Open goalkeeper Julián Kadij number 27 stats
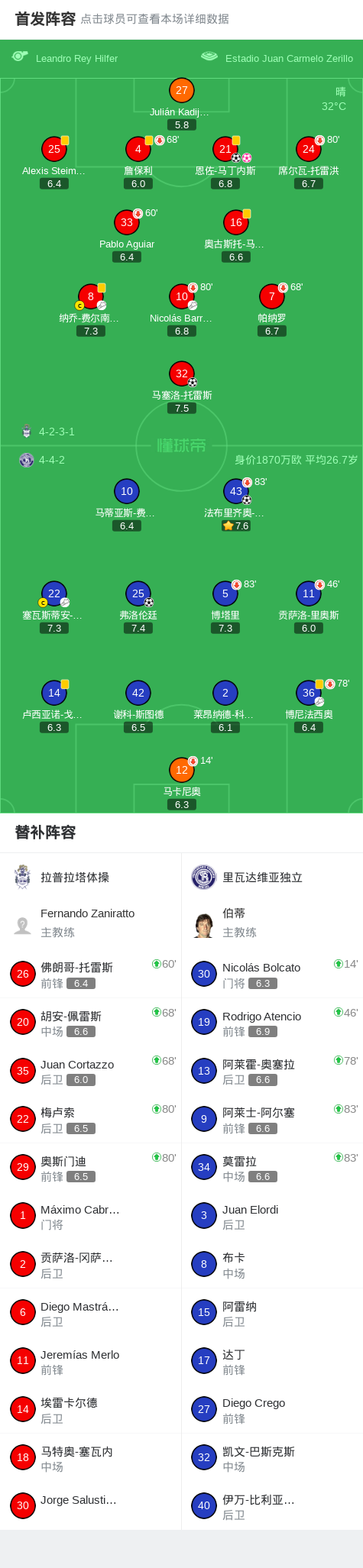The width and height of the screenshot is (363, 1568). 181,103
